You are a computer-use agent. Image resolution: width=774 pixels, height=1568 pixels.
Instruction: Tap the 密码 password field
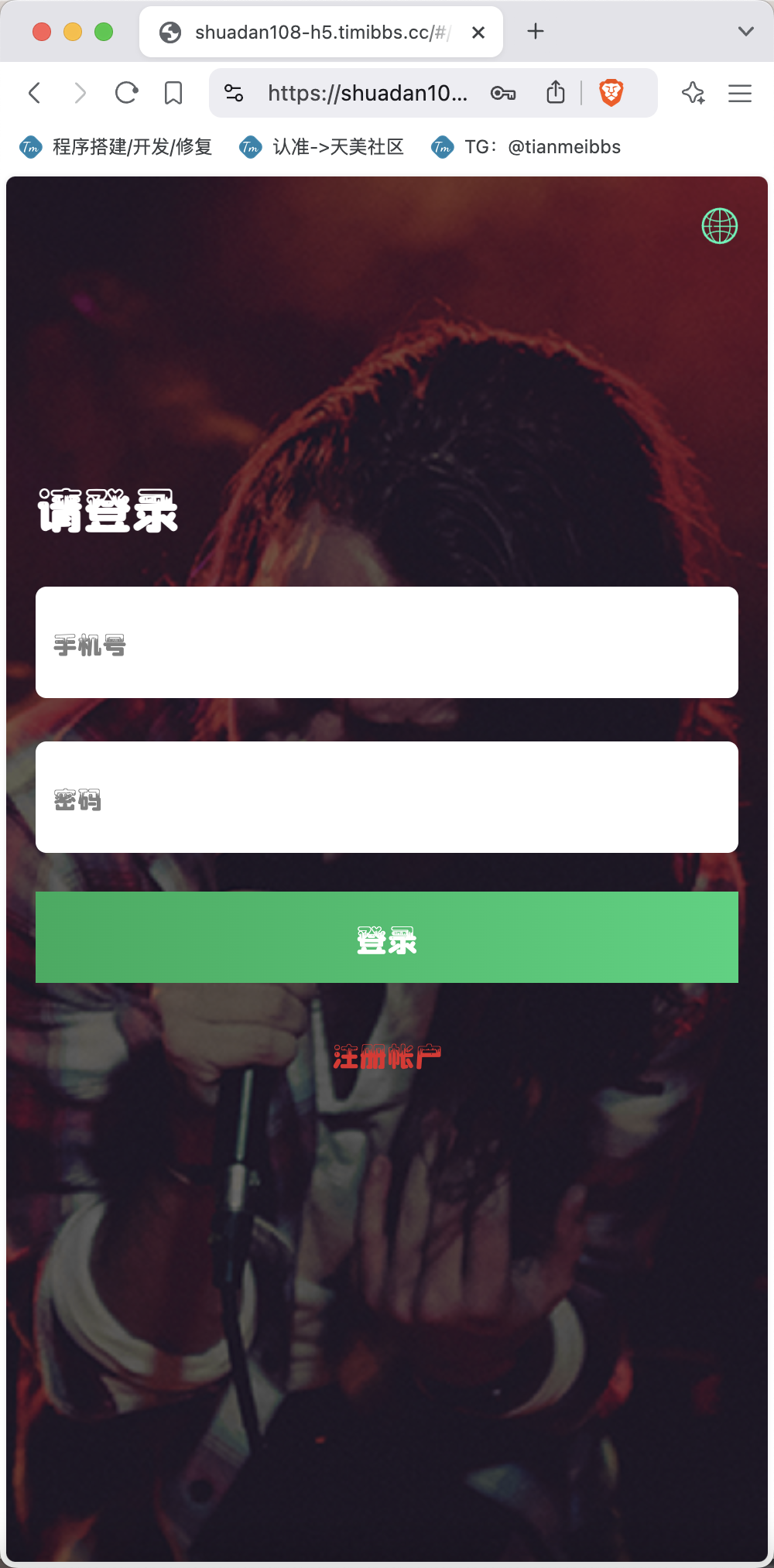pos(387,797)
